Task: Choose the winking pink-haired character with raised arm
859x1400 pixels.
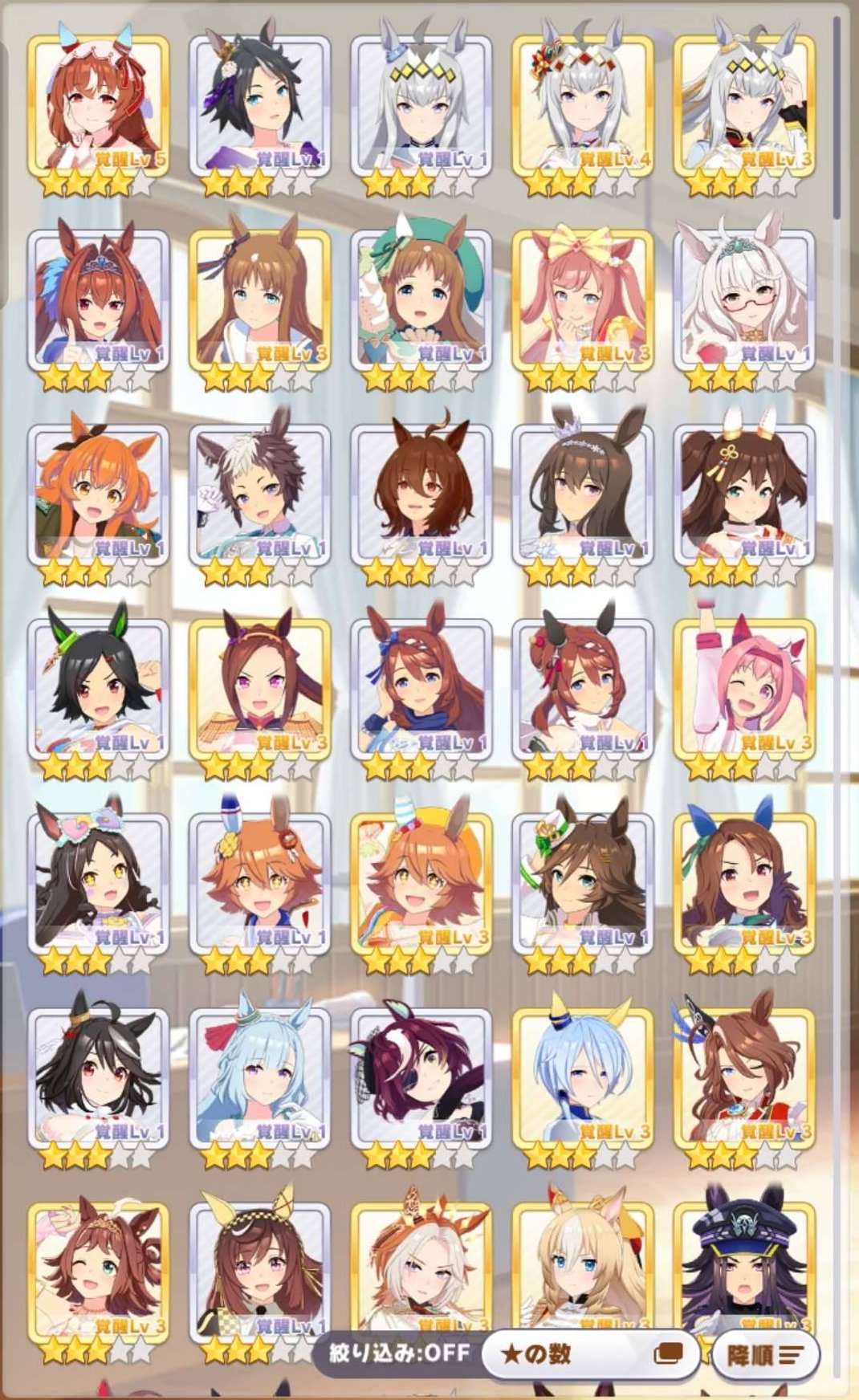Action: tap(744, 689)
